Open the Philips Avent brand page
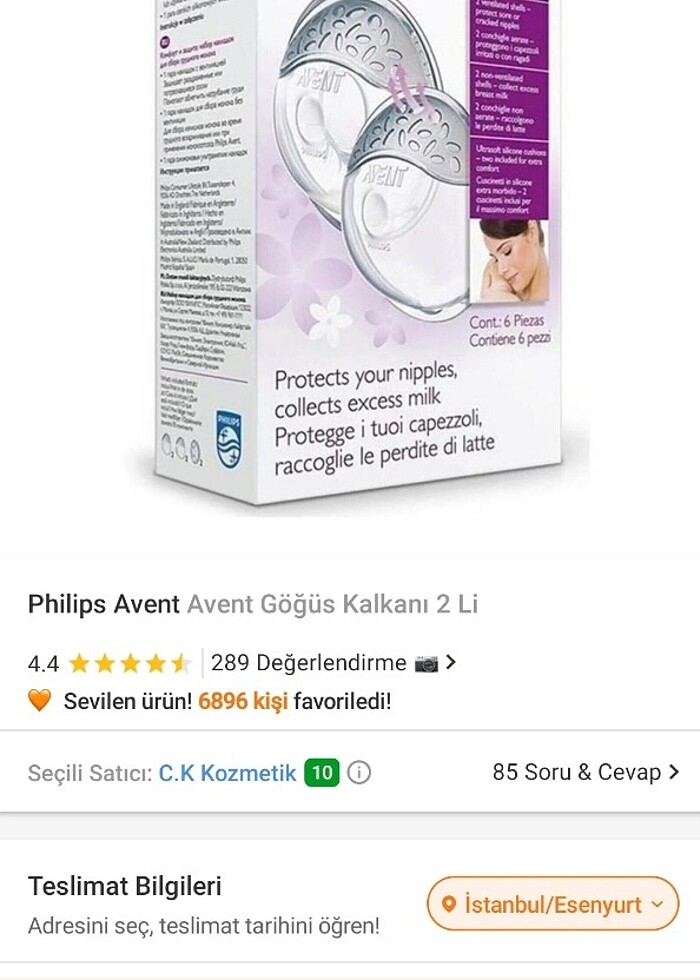Viewport: 700px width, 980px height. point(104,604)
